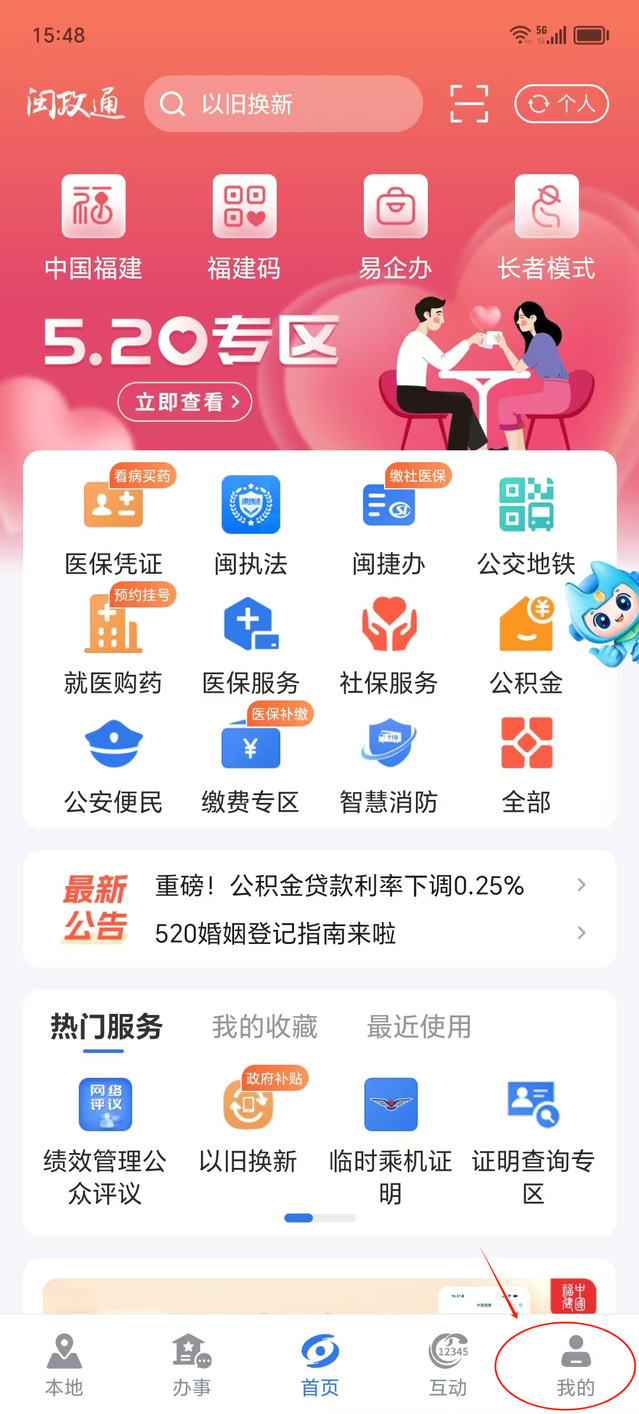The image size is (639, 1414).
Task: Open 医保凭证 service
Action: (113, 523)
